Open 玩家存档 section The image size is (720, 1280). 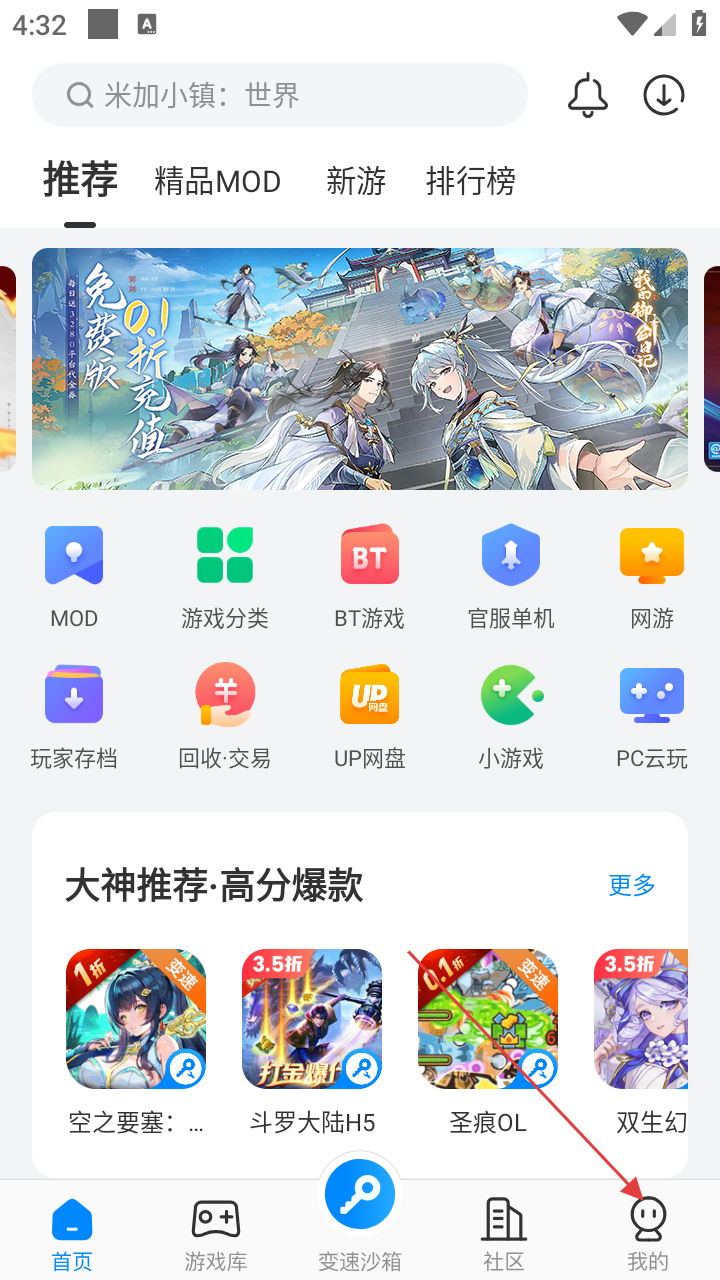(74, 715)
